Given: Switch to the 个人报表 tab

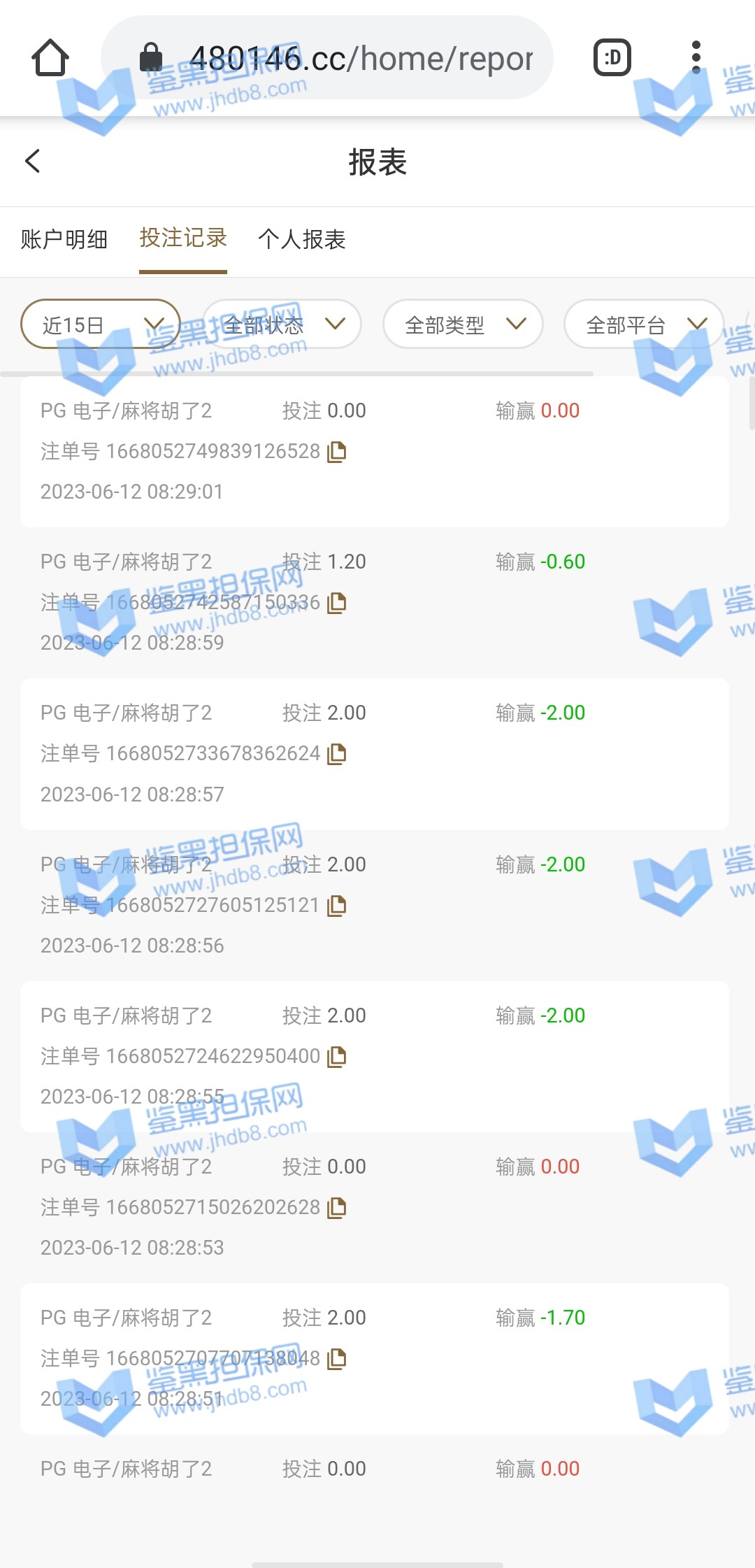Looking at the screenshot, I should pos(302,240).
